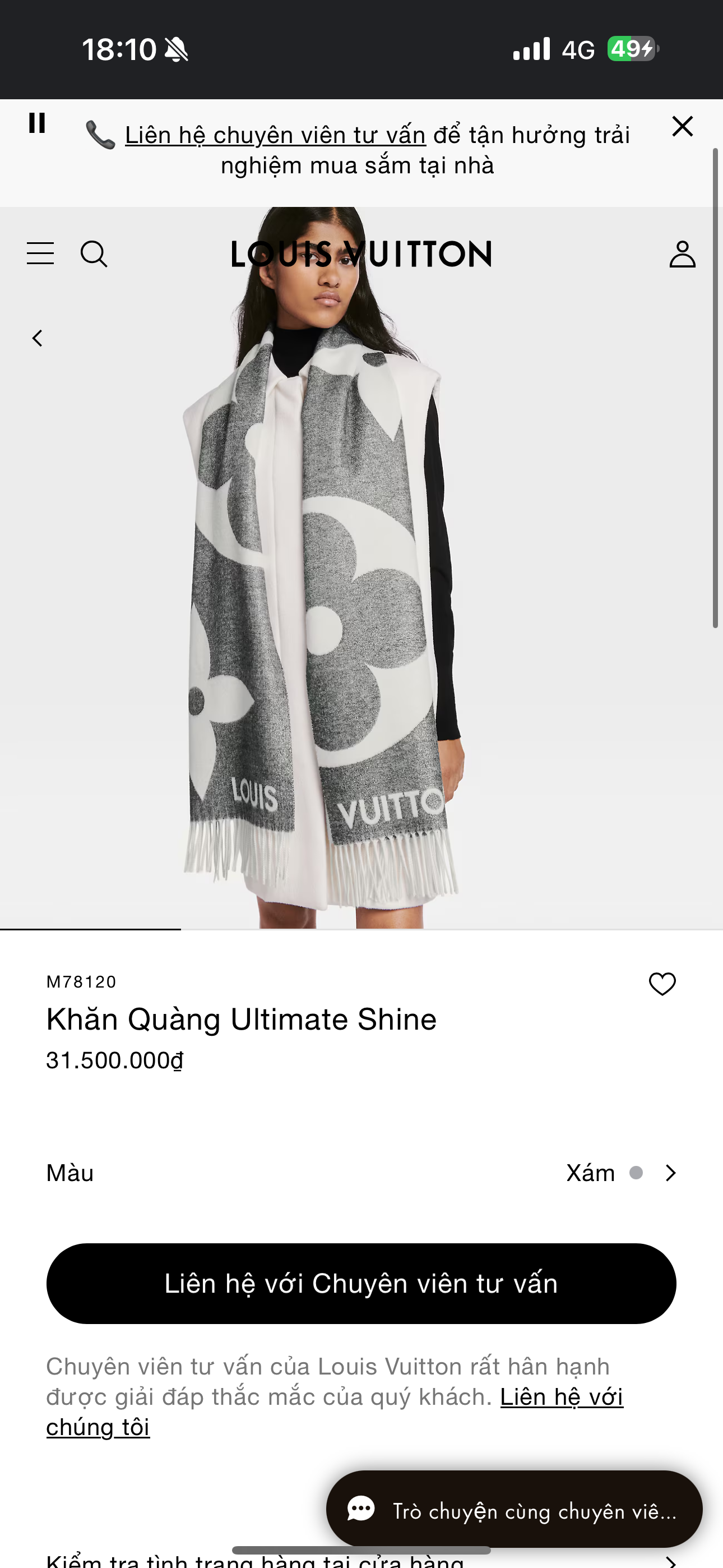The image size is (723, 1568).
Task: Dismiss the top announcement banner
Action: [x=682, y=127]
